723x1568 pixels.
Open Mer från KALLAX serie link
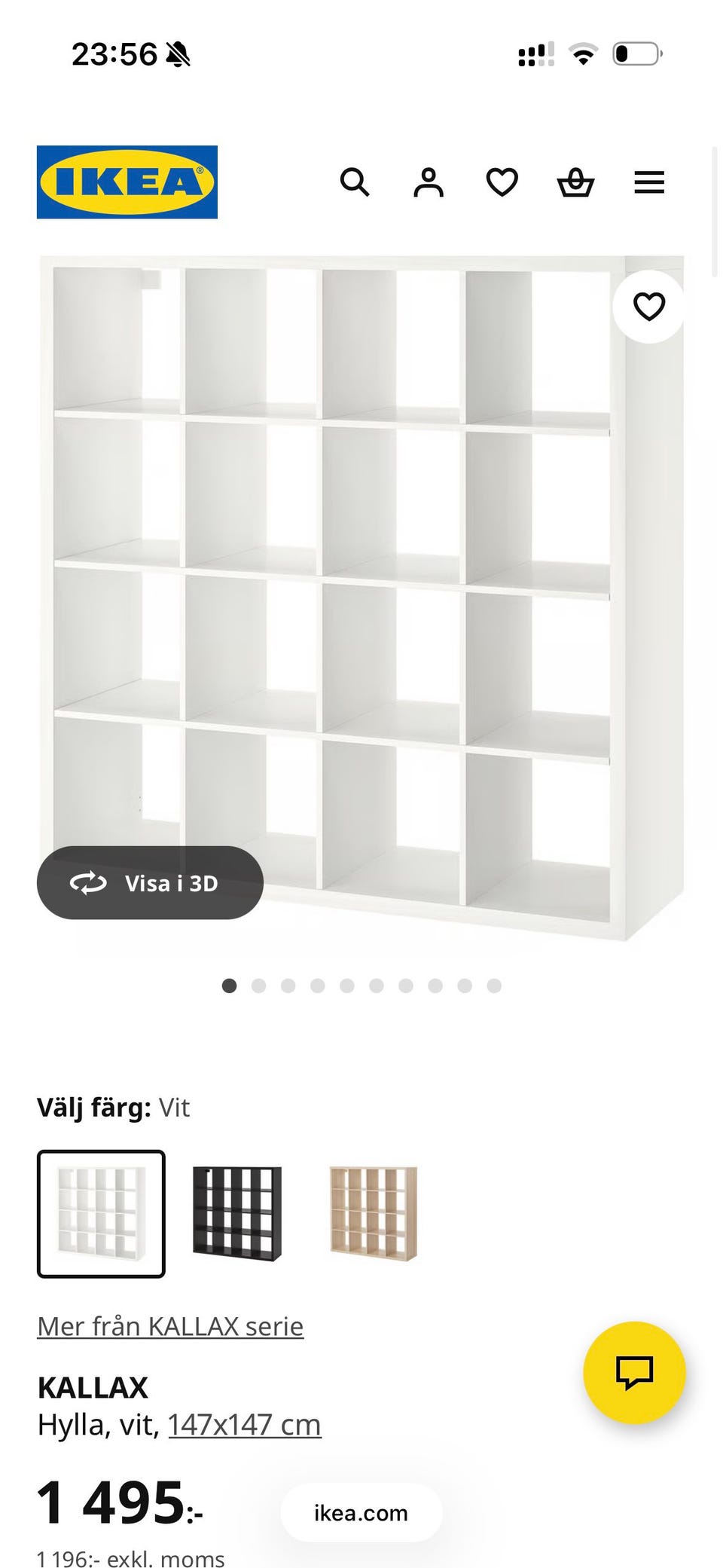170,1325
